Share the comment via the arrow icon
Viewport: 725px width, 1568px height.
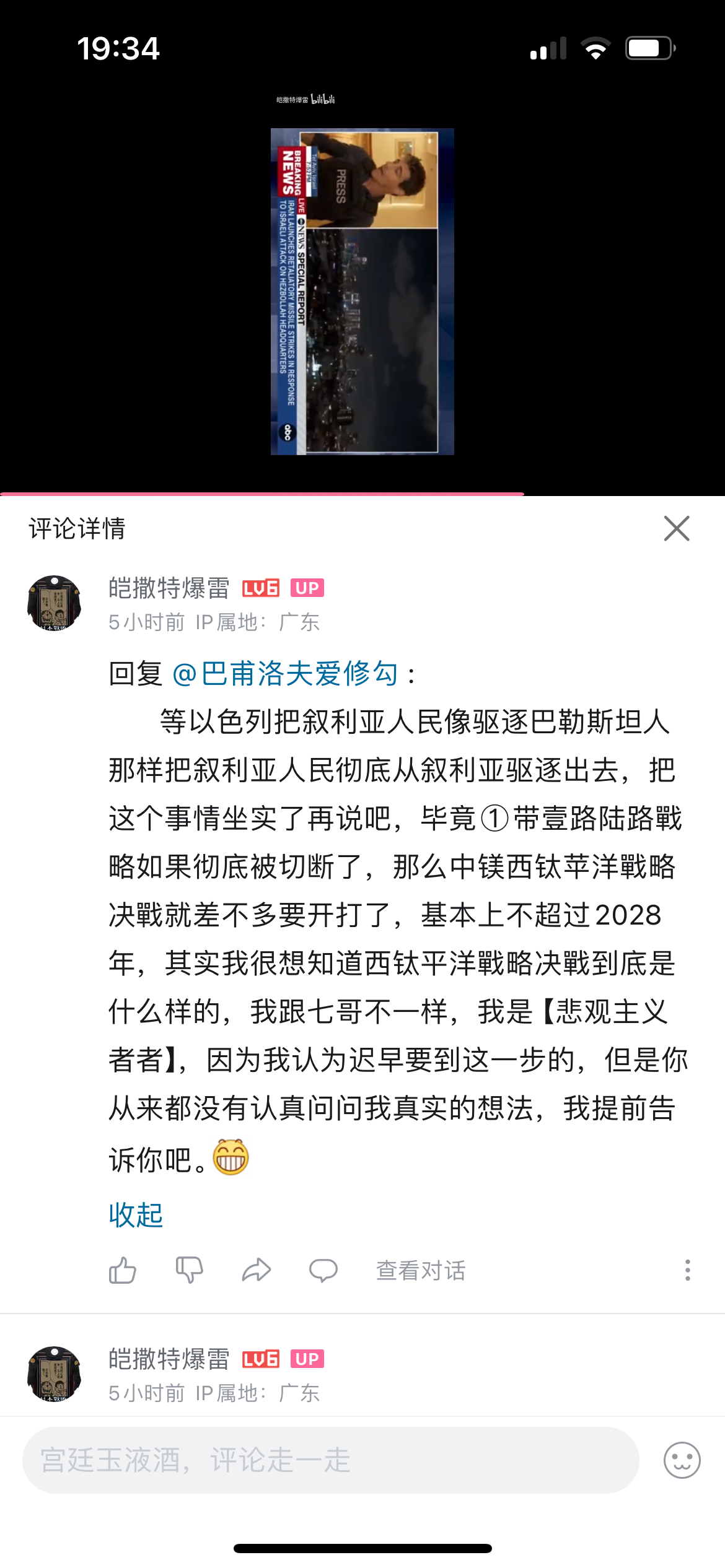pos(256,1270)
